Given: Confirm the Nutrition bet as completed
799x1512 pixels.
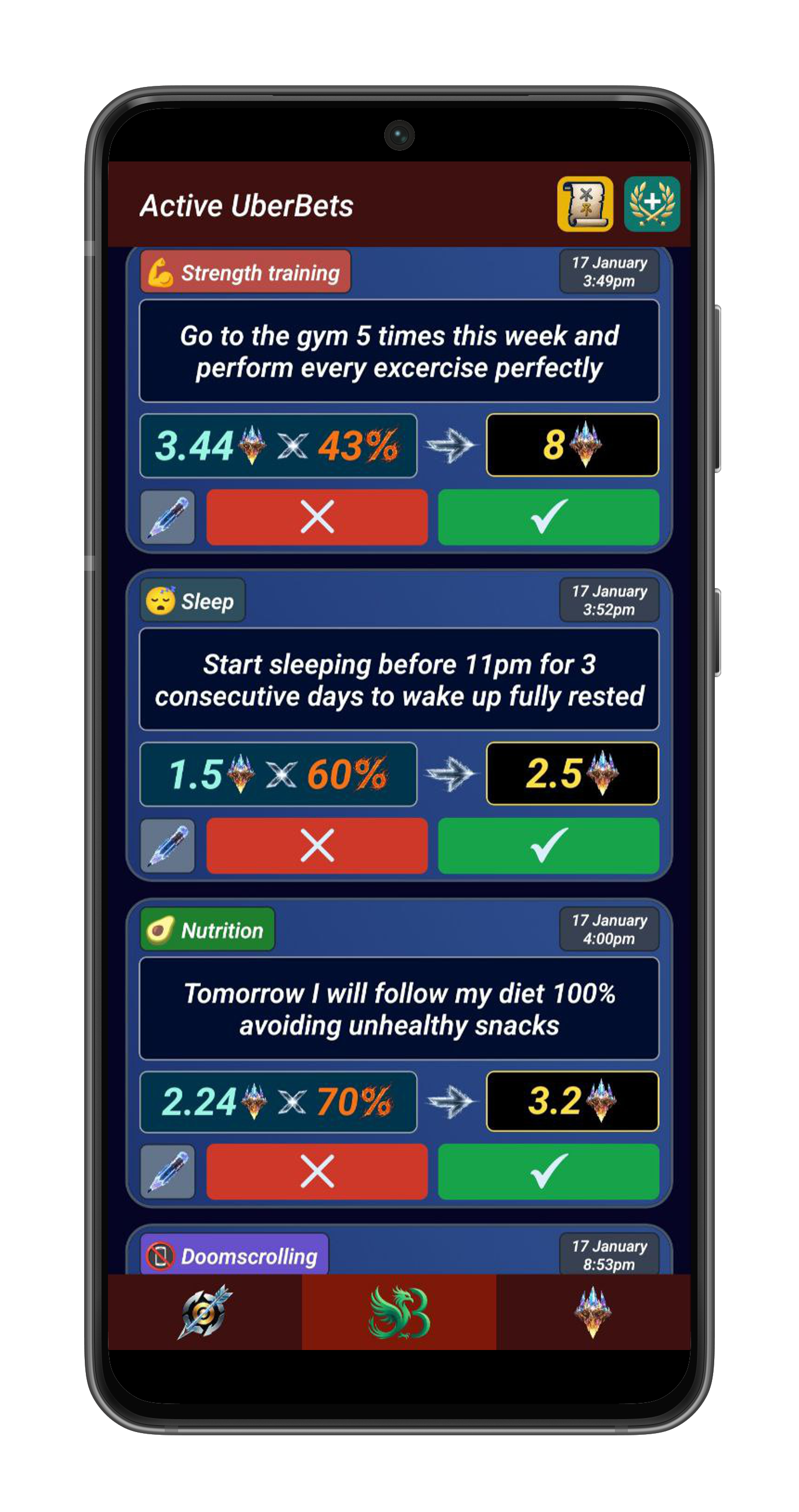Looking at the screenshot, I should click(x=549, y=1172).
